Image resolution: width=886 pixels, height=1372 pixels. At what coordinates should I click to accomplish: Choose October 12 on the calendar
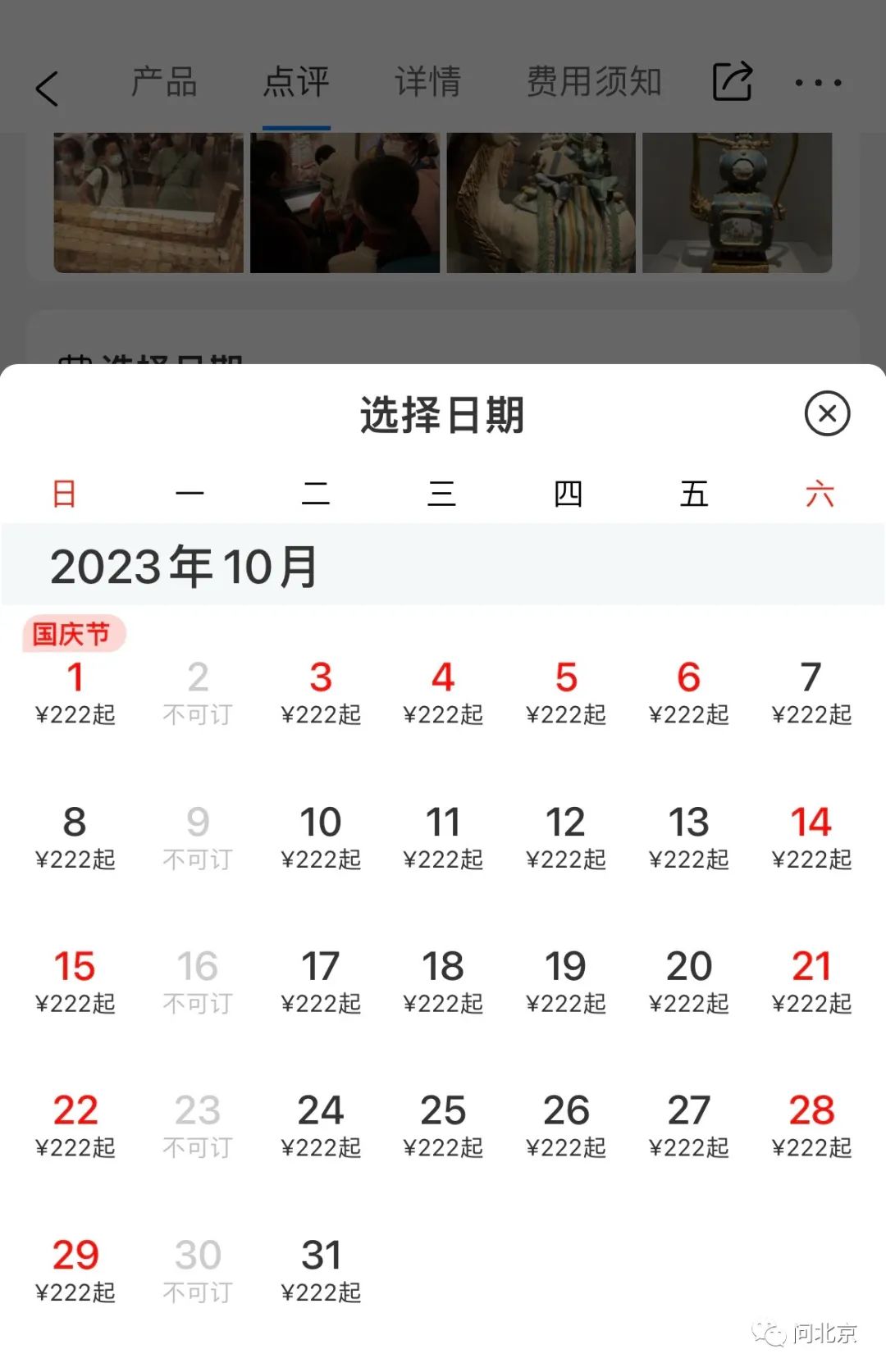[566, 836]
